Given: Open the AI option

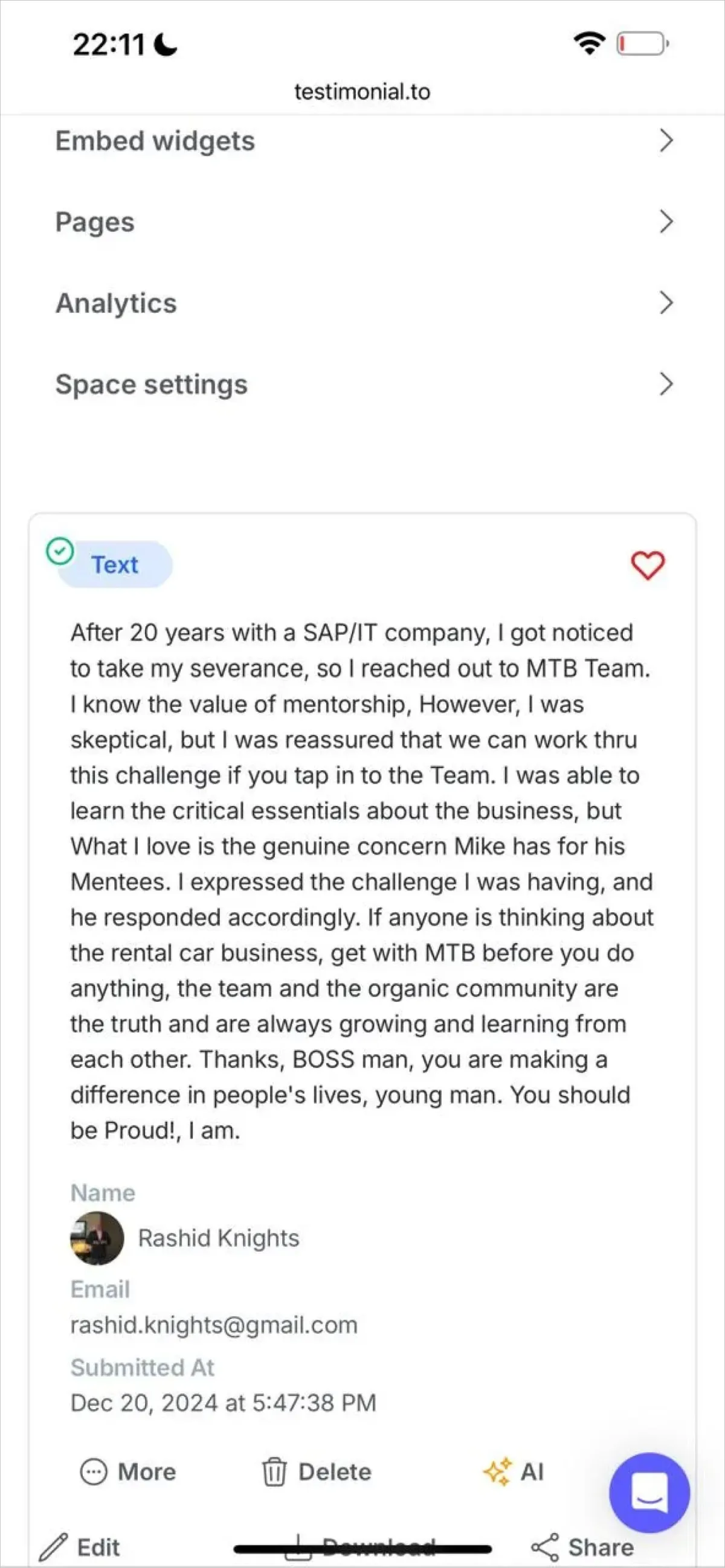Looking at the screenshot, I should tap(514, 1472).
